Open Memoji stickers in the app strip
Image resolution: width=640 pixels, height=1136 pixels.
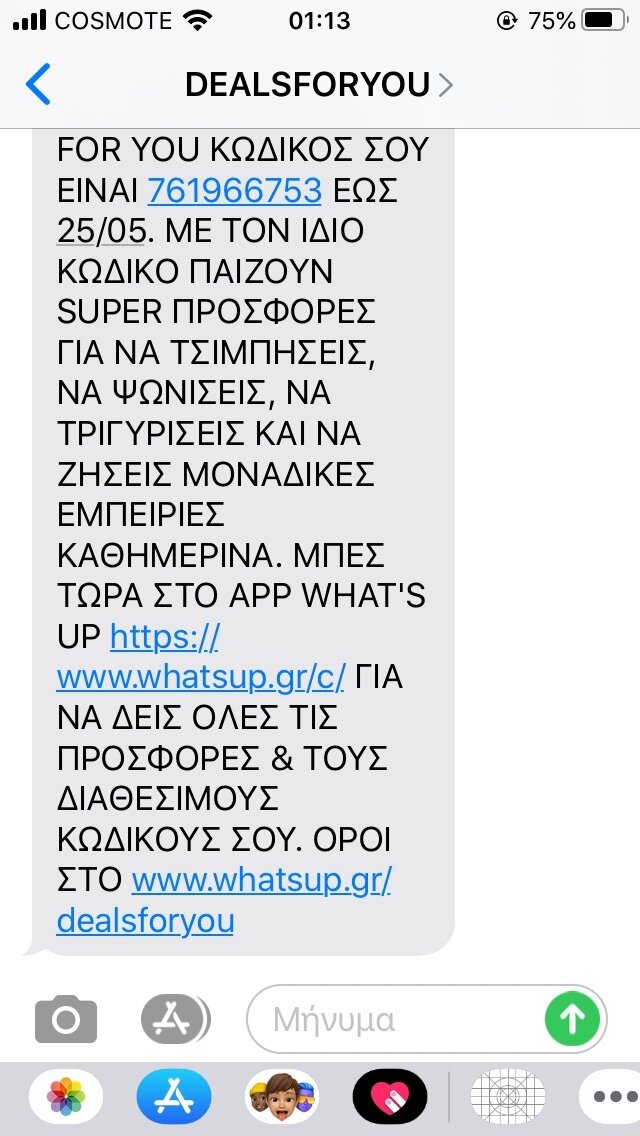(x=282, y=1097)
